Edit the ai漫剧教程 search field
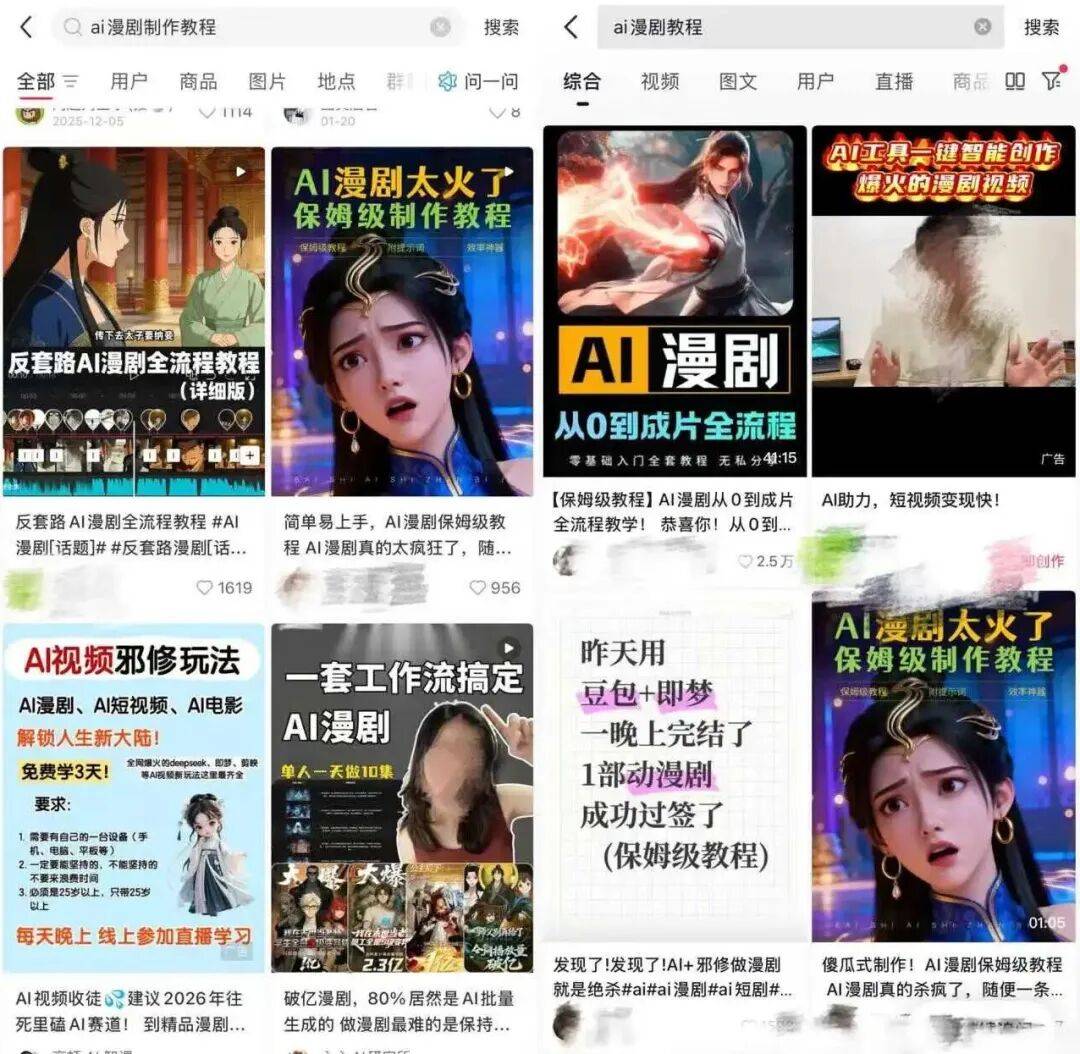Image resolution: width=1080 pixels, height=1054 pixels. click(x=780, y=27)
